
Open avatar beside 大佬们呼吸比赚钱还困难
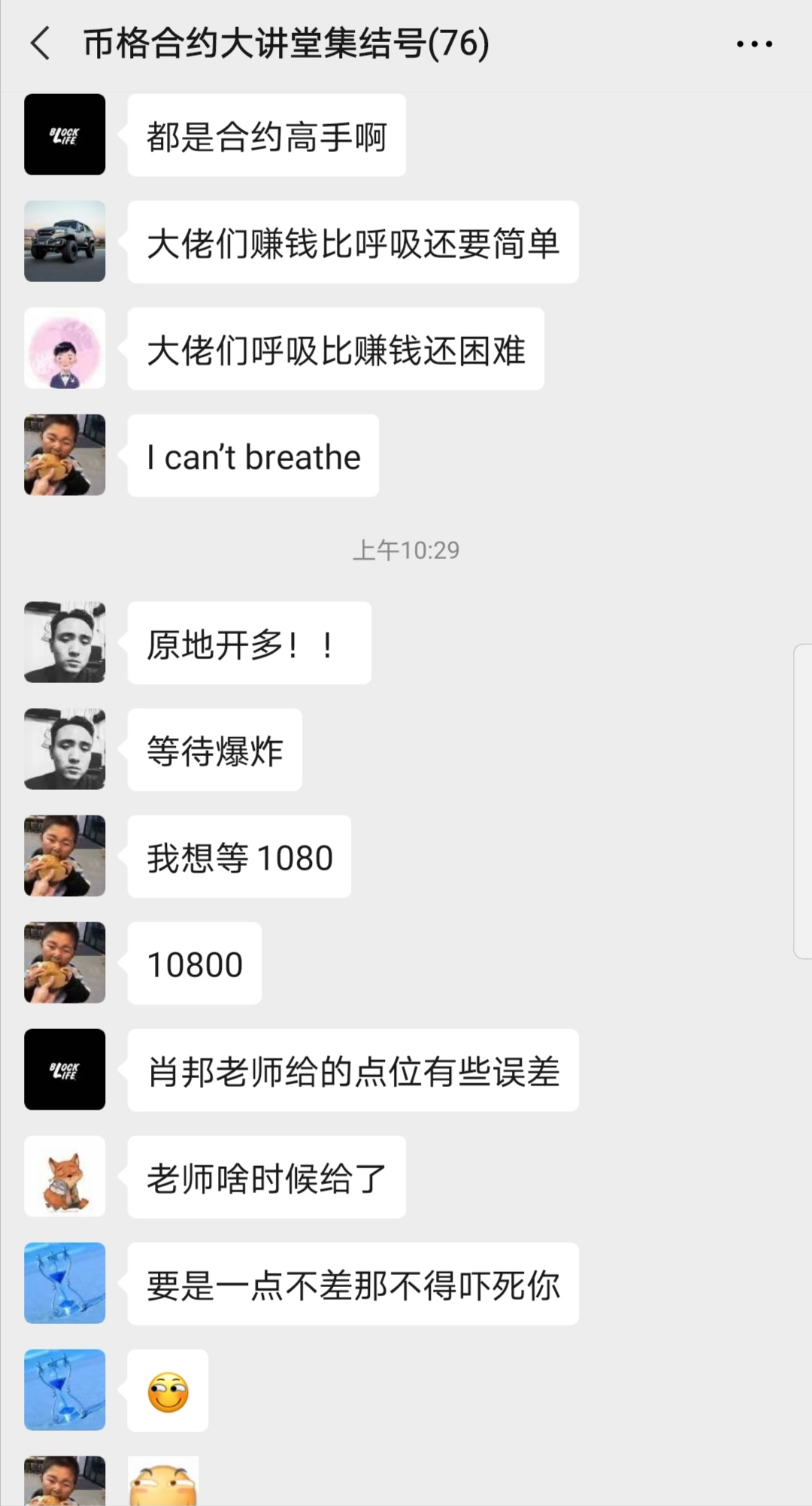(x=65, y=348)
